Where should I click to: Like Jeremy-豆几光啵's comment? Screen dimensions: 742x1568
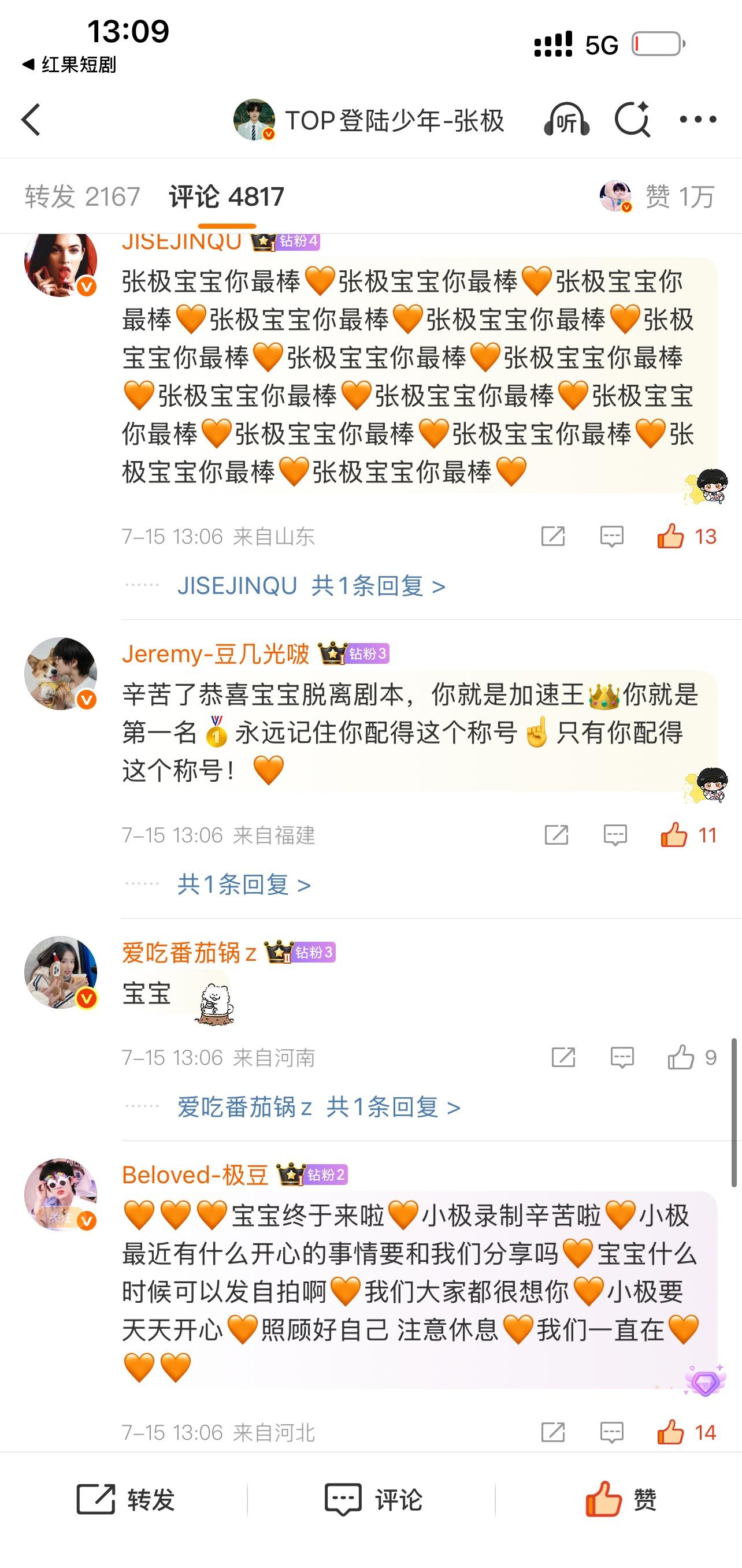click(x=674, y=835)
